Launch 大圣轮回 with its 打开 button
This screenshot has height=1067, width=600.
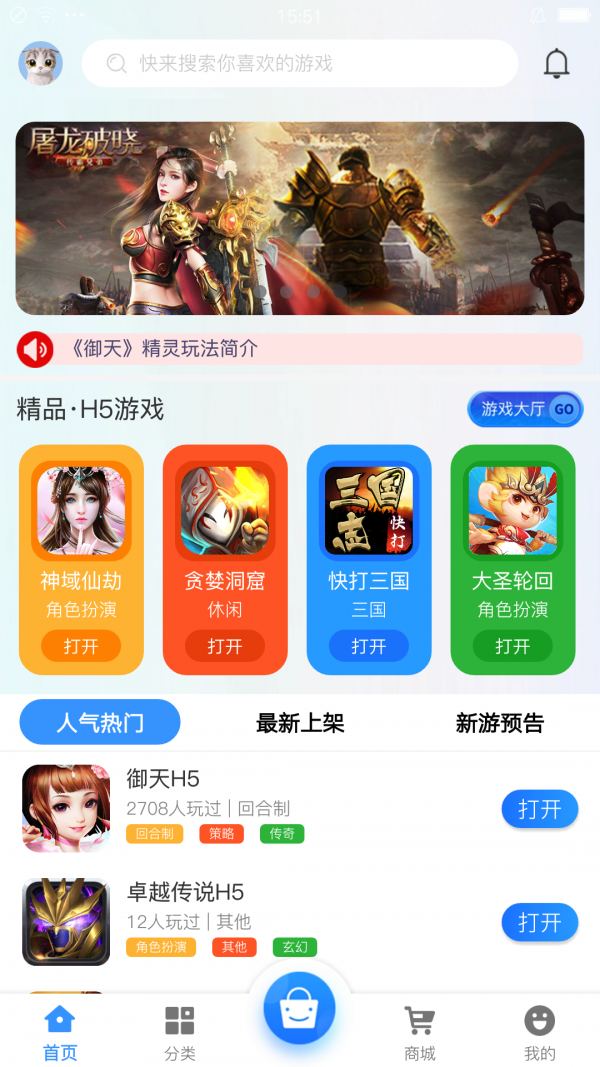point(513,646)
